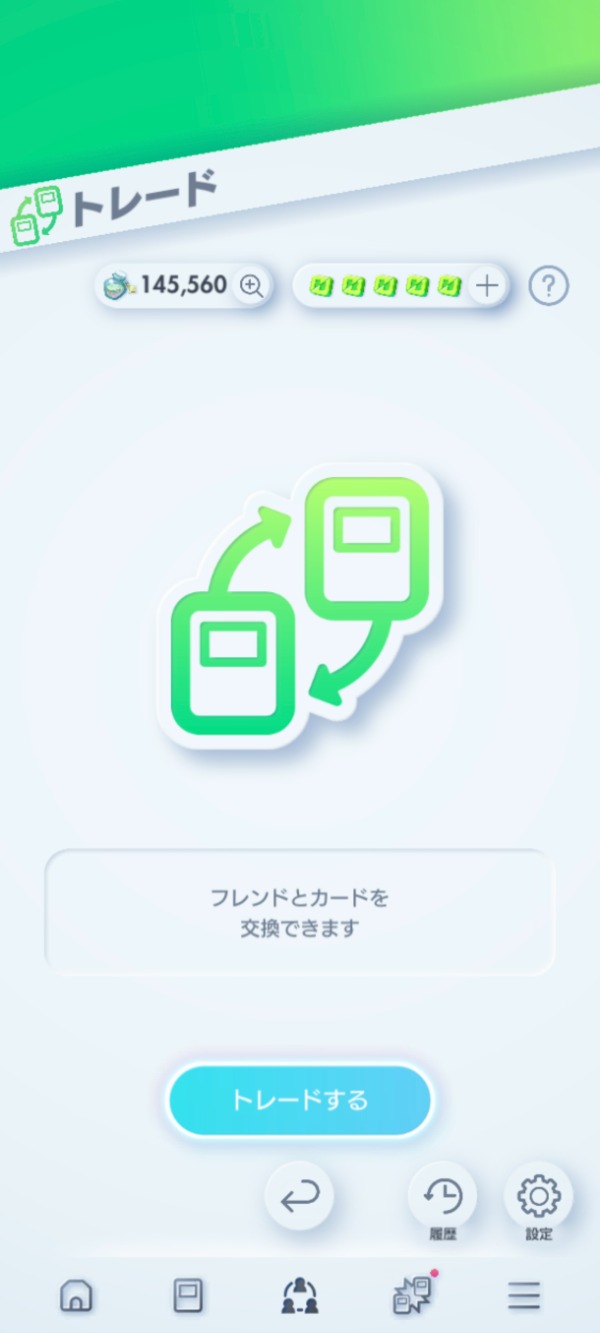Tap the magnifier beside 145,560
The width and height of the screenshot is (600, 1333).
pos(250,286)
